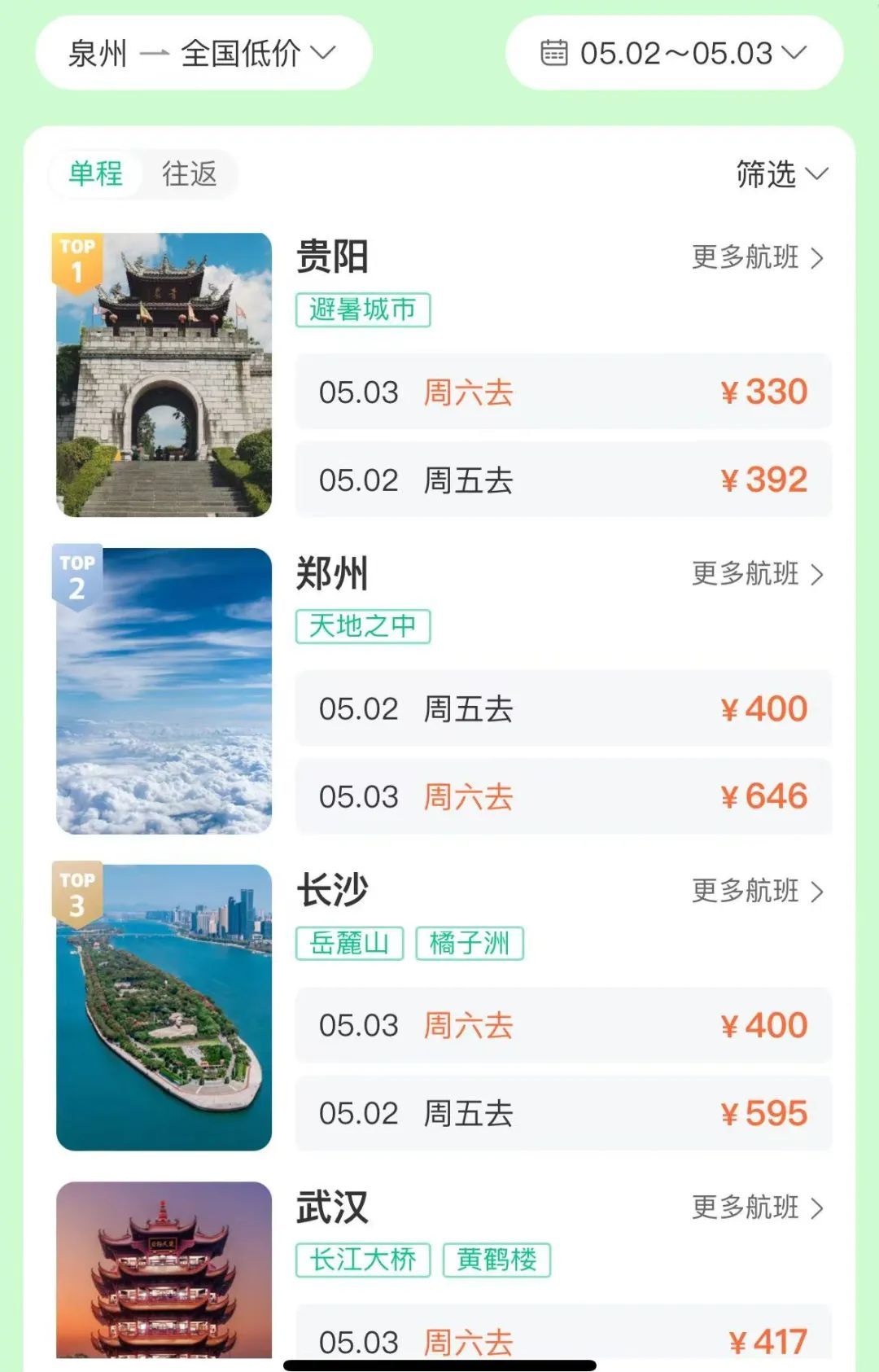Image resolution: width=879 pixels, height=1372 pixels.
Task: Open the 泉州 to 全国低价 route dropdown
Action: tap(199, 53)
